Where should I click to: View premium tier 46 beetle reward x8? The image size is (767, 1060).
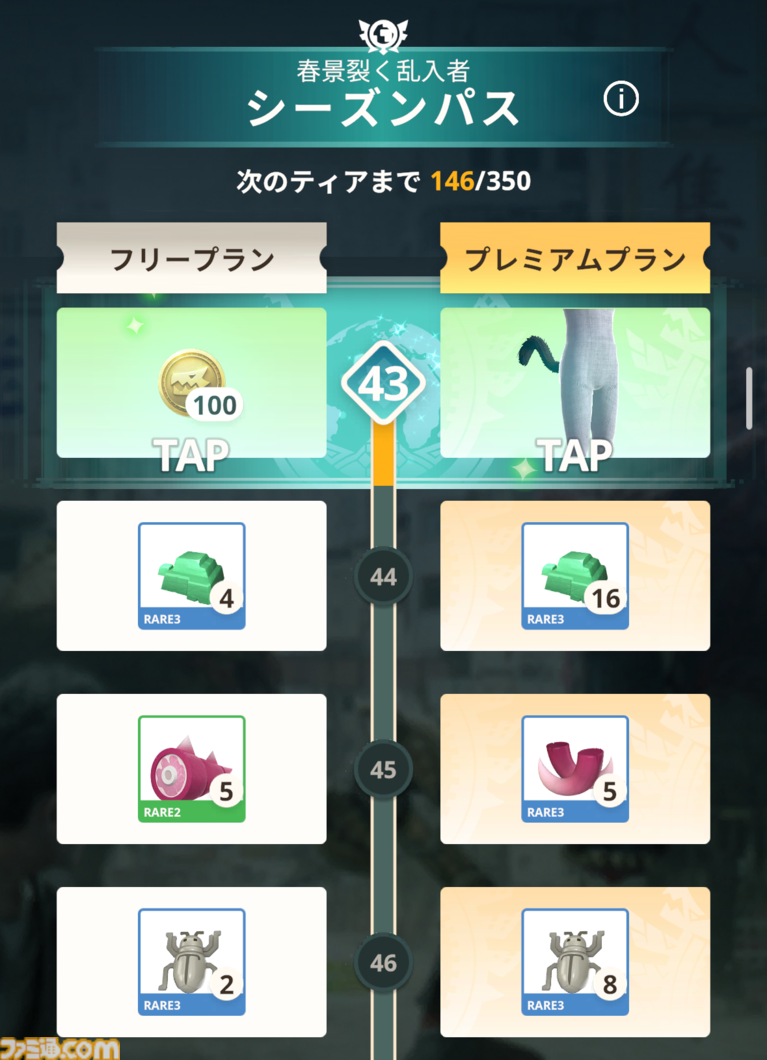coord(575,962)
